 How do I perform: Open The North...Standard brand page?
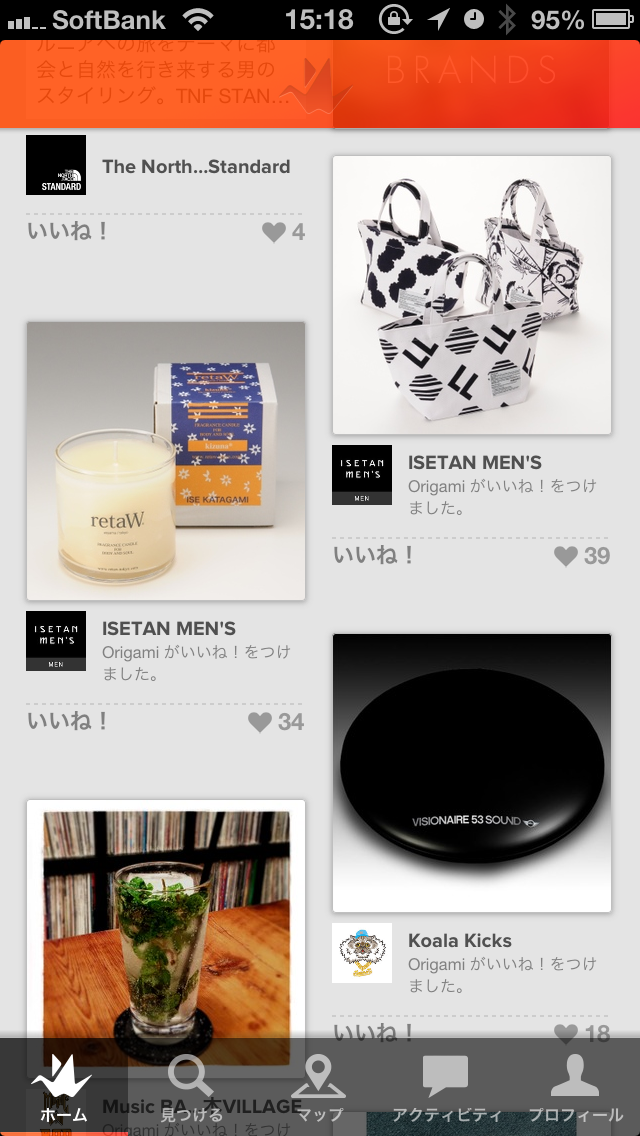(x=196, y=166)
